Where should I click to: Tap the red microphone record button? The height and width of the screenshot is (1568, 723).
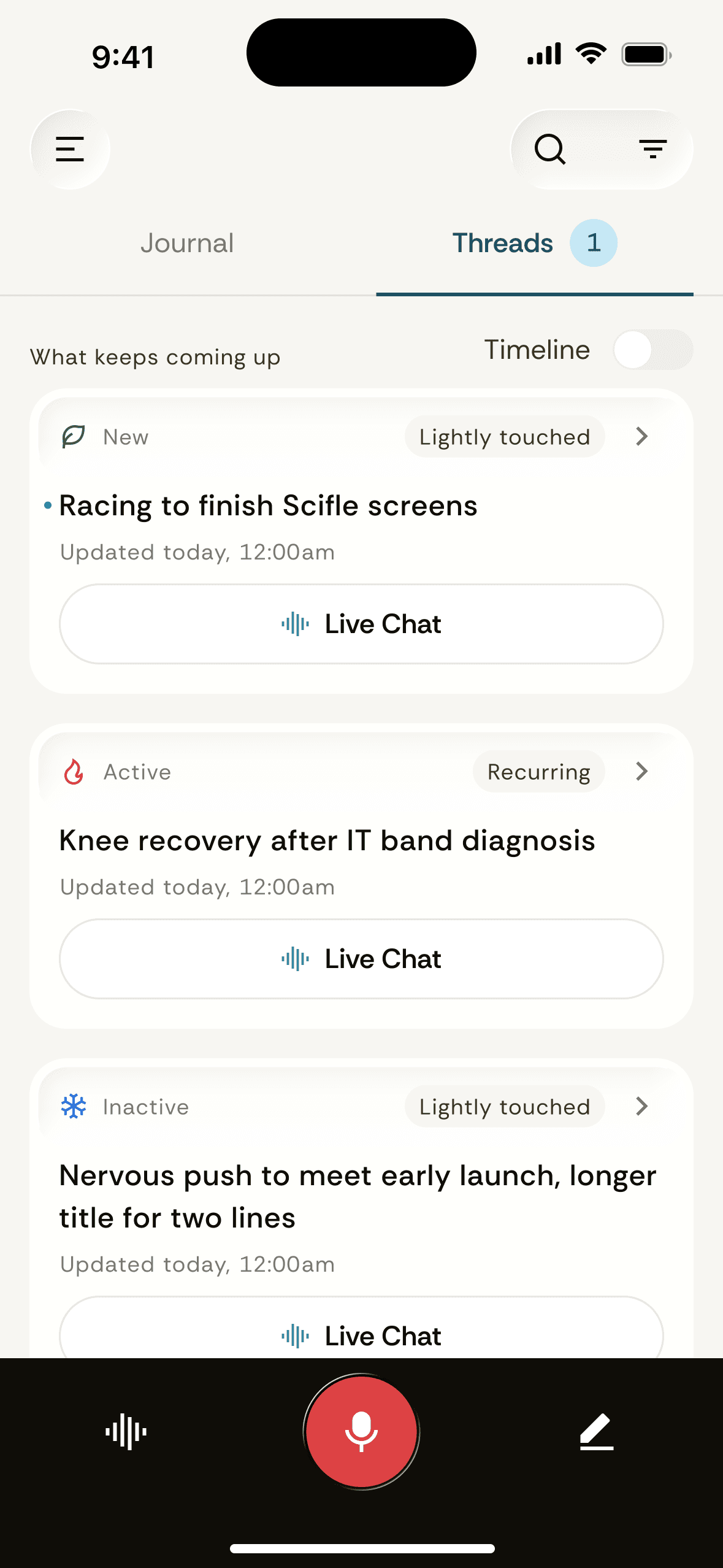pos(361,1431)
